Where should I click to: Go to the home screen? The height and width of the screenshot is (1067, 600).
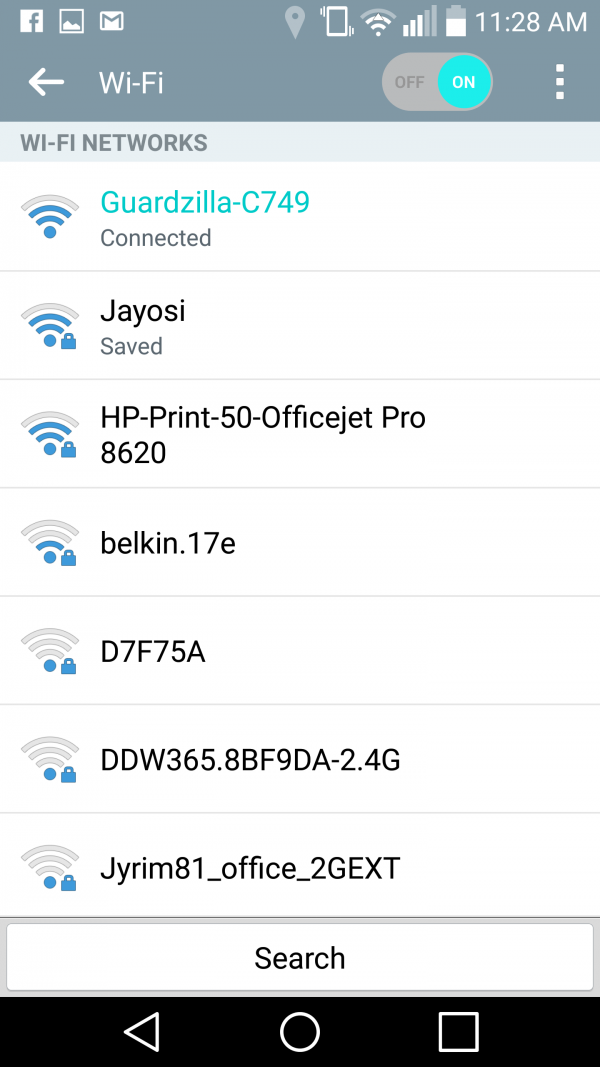click(300, 1031)
